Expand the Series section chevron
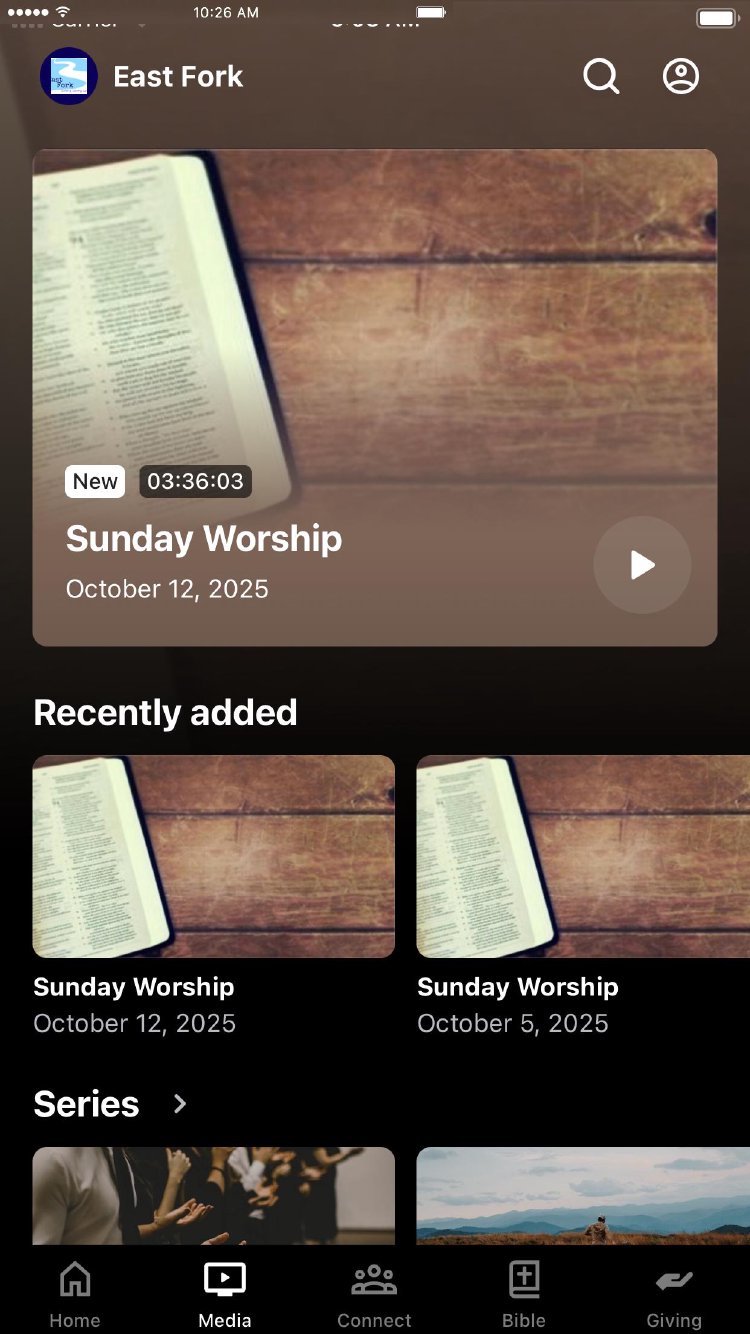The height and width of the screenshot is (1334, 750). click(x=180, y=1104)
